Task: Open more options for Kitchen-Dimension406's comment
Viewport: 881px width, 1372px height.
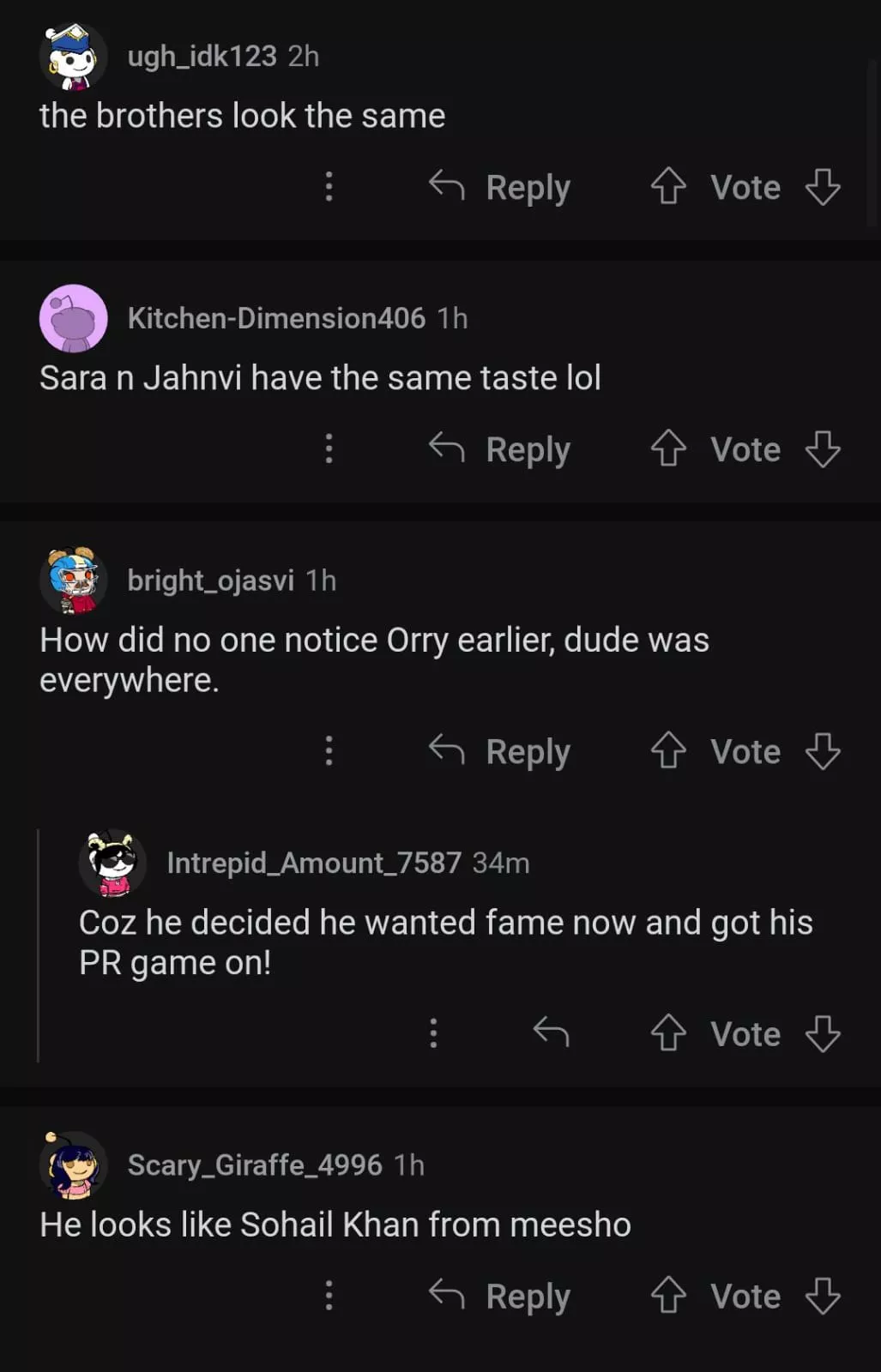Action: click(x=329, y=448)
